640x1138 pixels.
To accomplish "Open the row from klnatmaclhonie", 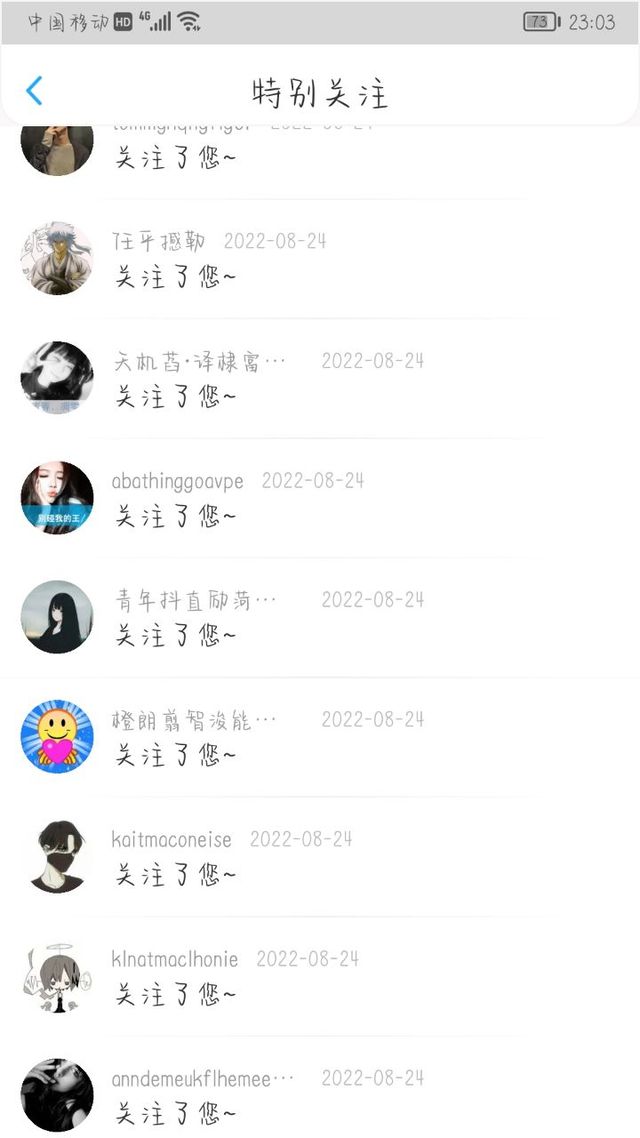I will (320, 977).
